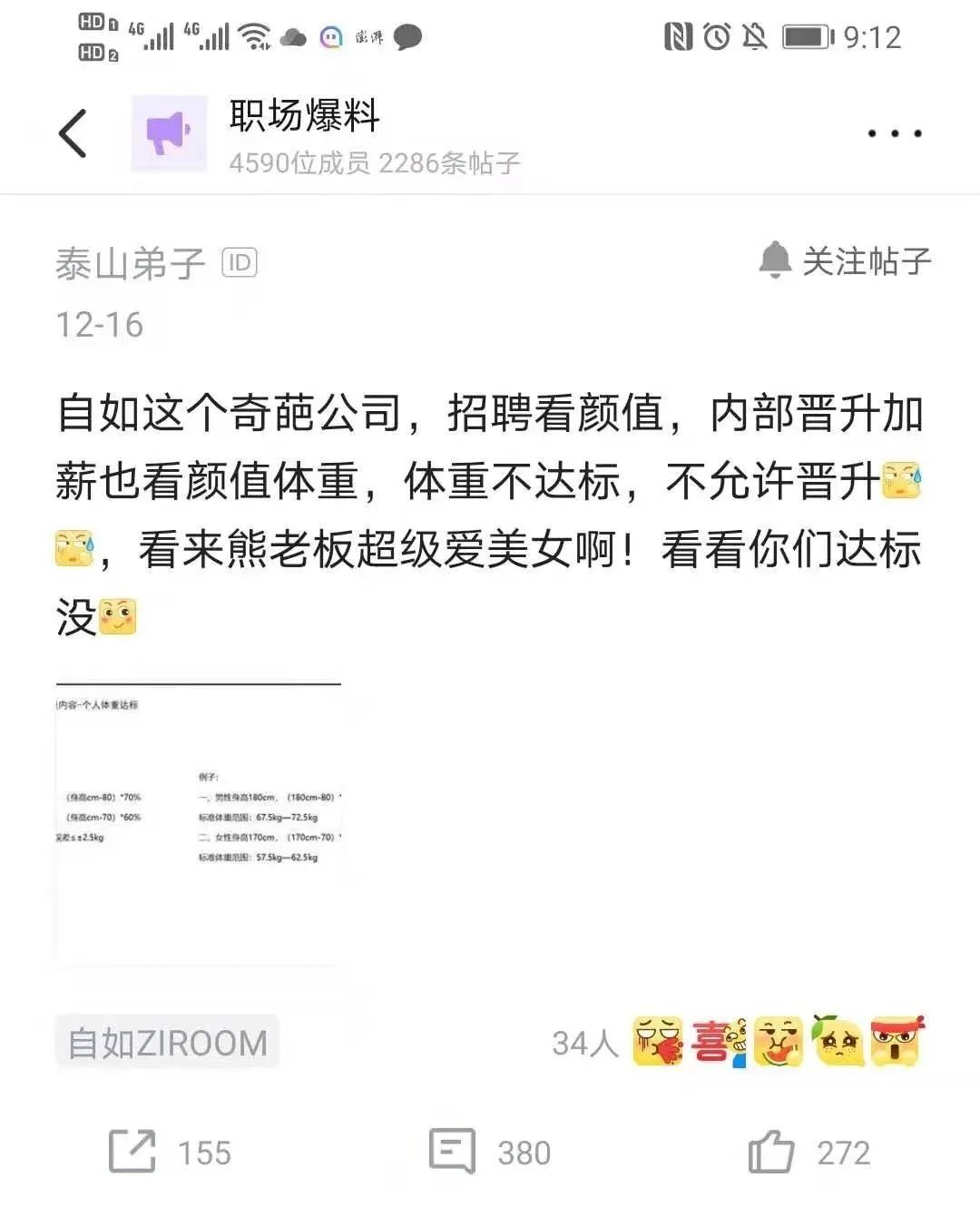
Task: Go back using the arrow
Action: 73,133
